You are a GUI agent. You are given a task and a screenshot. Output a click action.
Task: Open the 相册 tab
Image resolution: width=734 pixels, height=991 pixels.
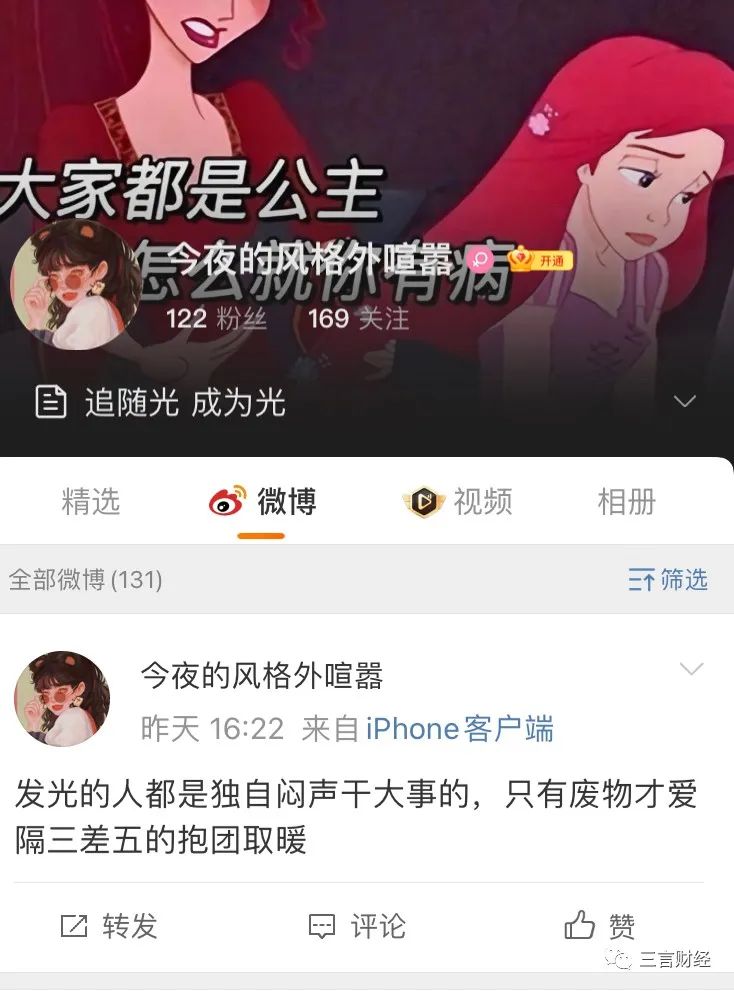[x=626, y=502]
